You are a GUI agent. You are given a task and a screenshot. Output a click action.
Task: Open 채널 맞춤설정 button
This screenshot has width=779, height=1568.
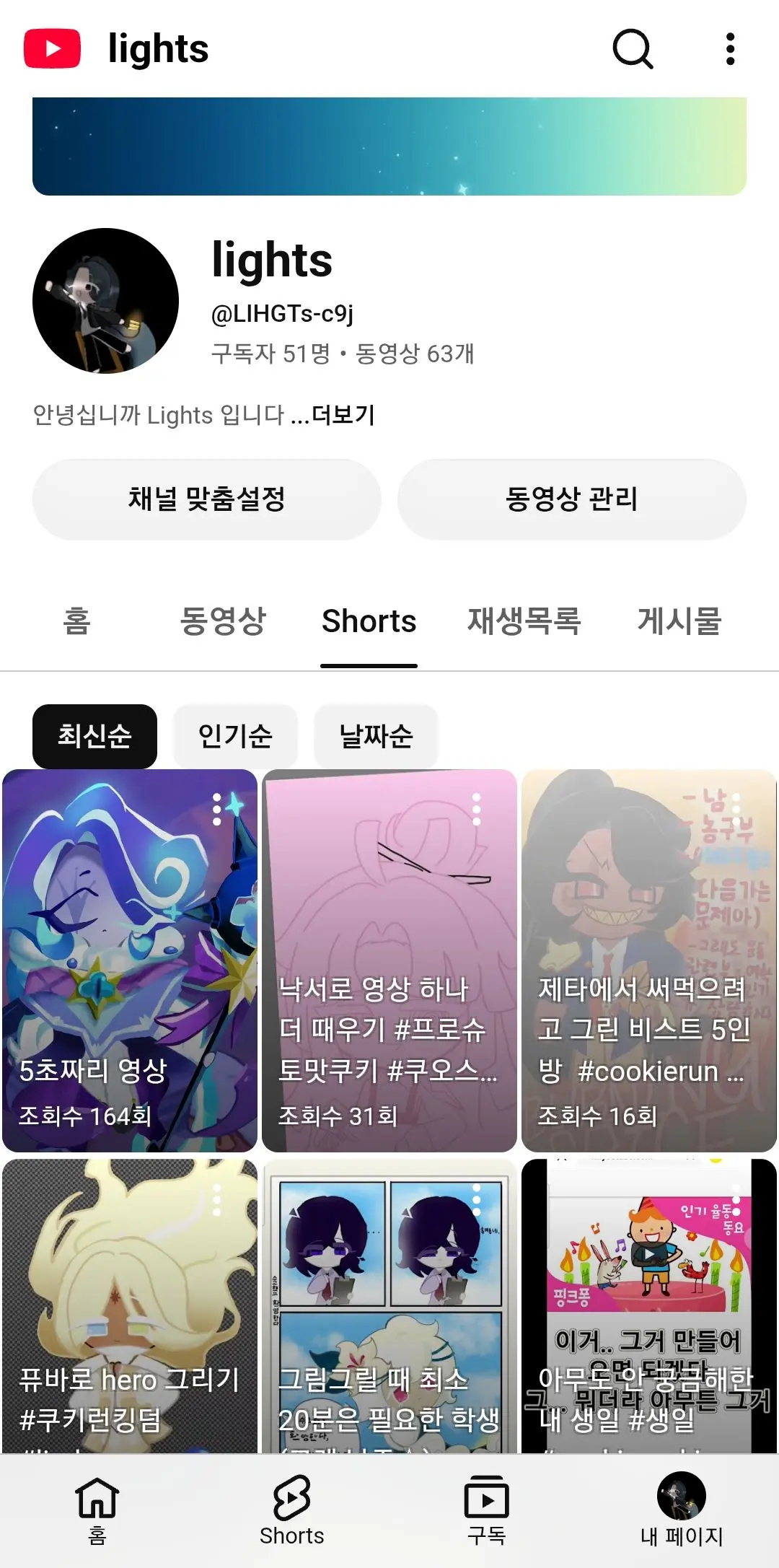click(206, 499)
